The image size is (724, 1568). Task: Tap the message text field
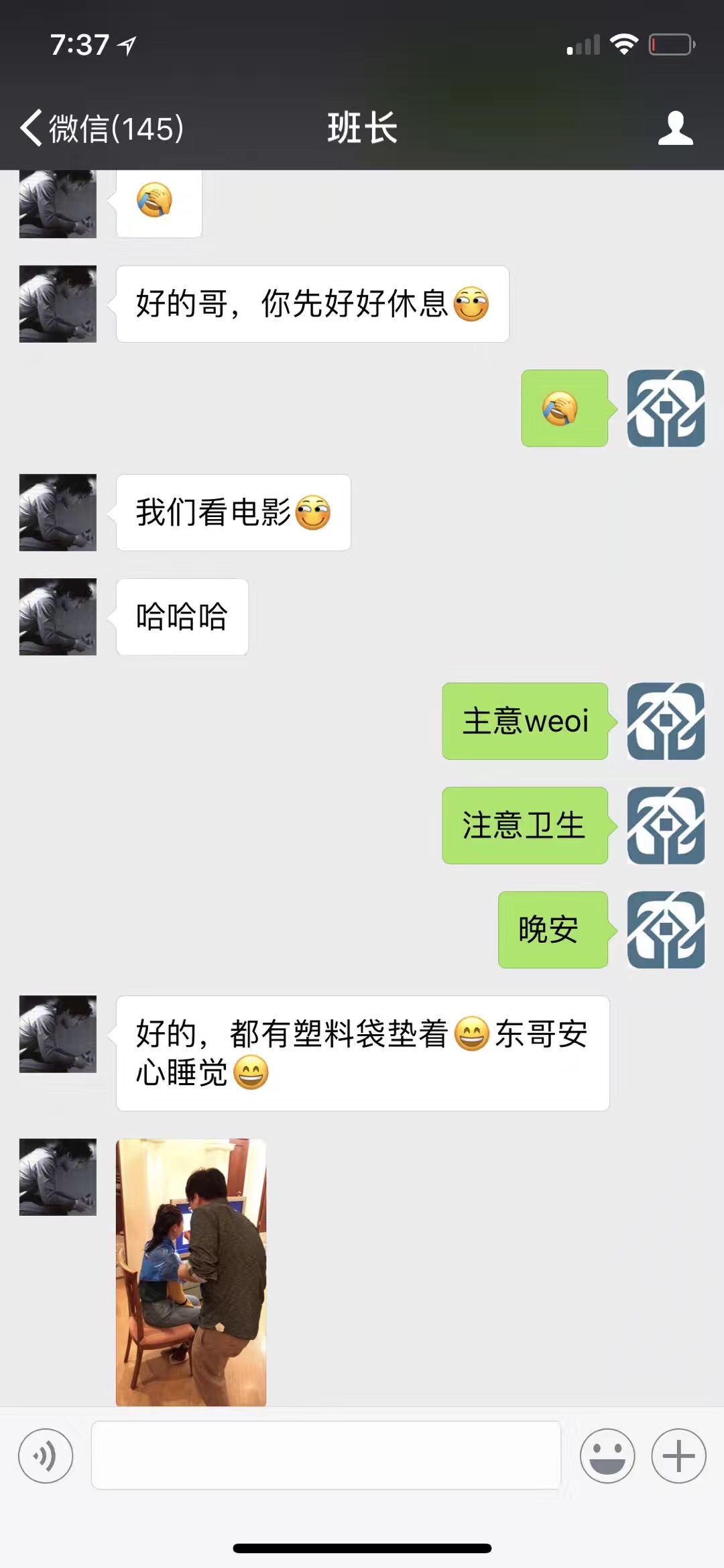pyautogui.click(x=326, y=1456)
